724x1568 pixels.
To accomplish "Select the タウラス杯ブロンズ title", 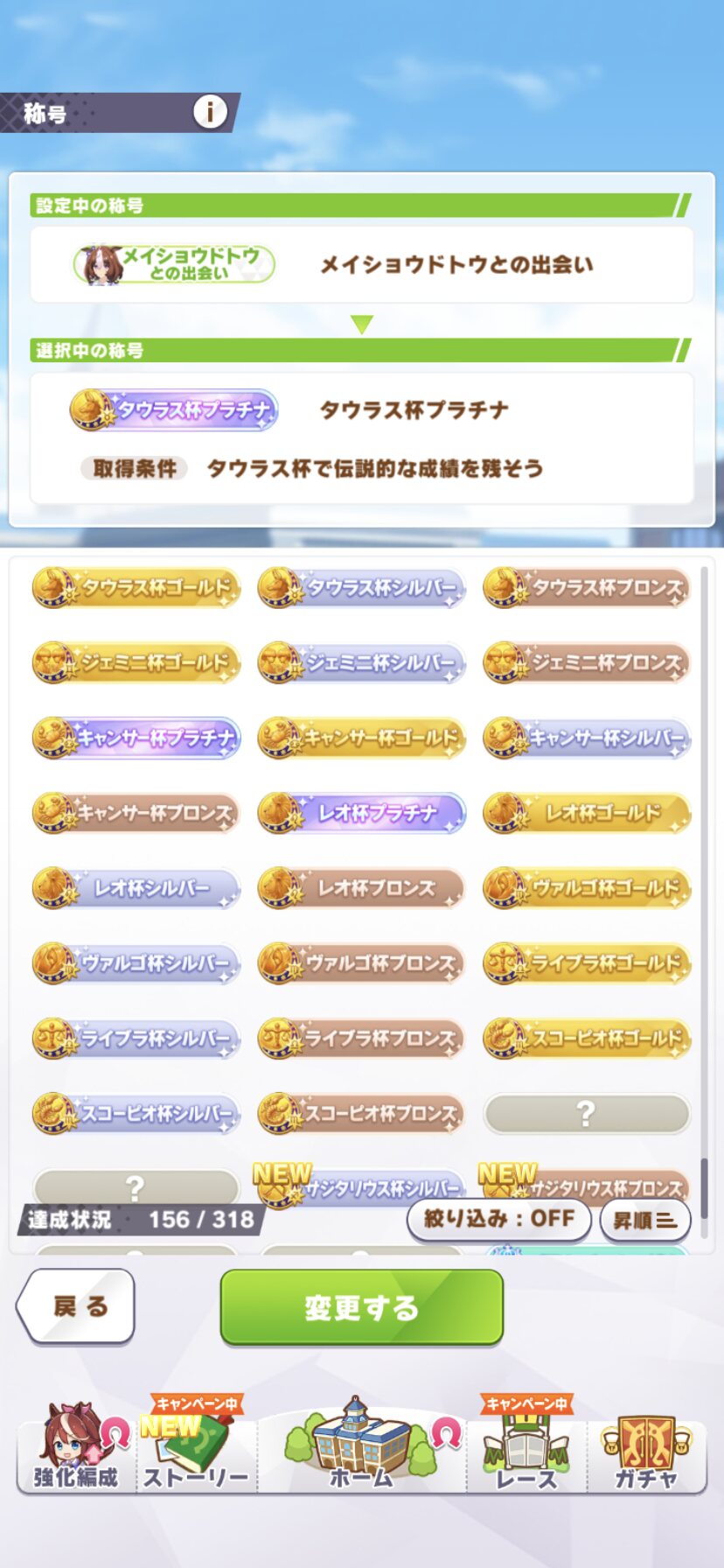I will (x=587, y=587).
